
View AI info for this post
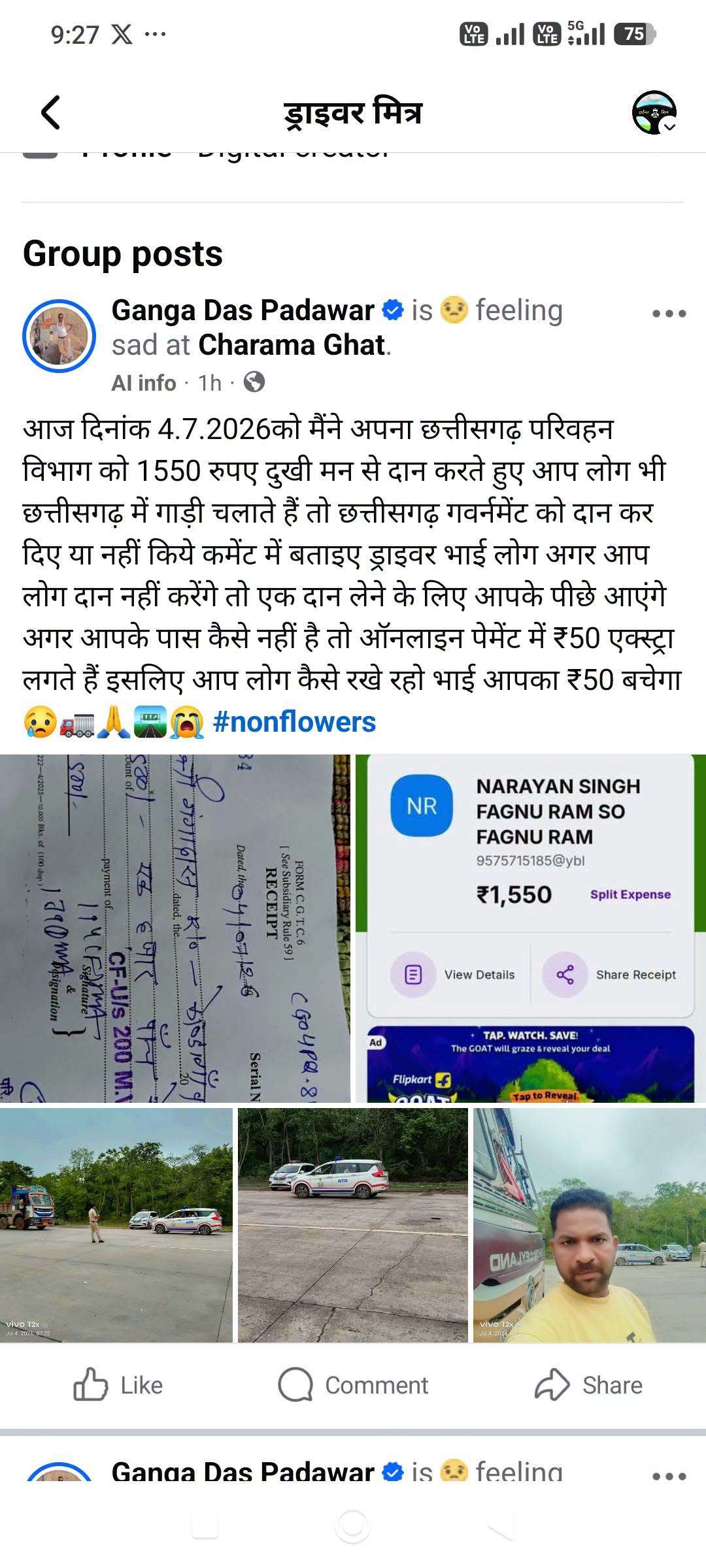pos(144,383)
